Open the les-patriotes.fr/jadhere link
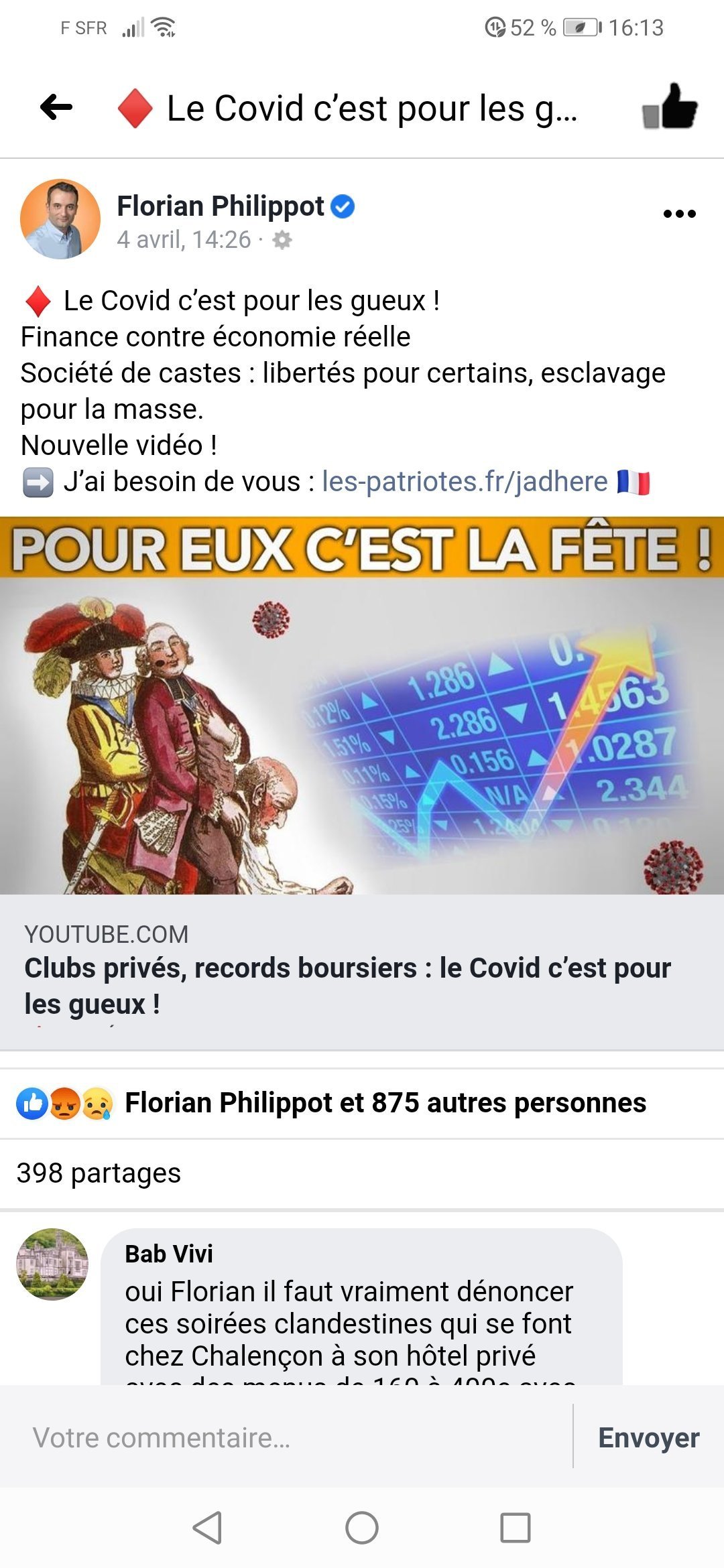Screen dimensions: 724x1568 (465, 482)
